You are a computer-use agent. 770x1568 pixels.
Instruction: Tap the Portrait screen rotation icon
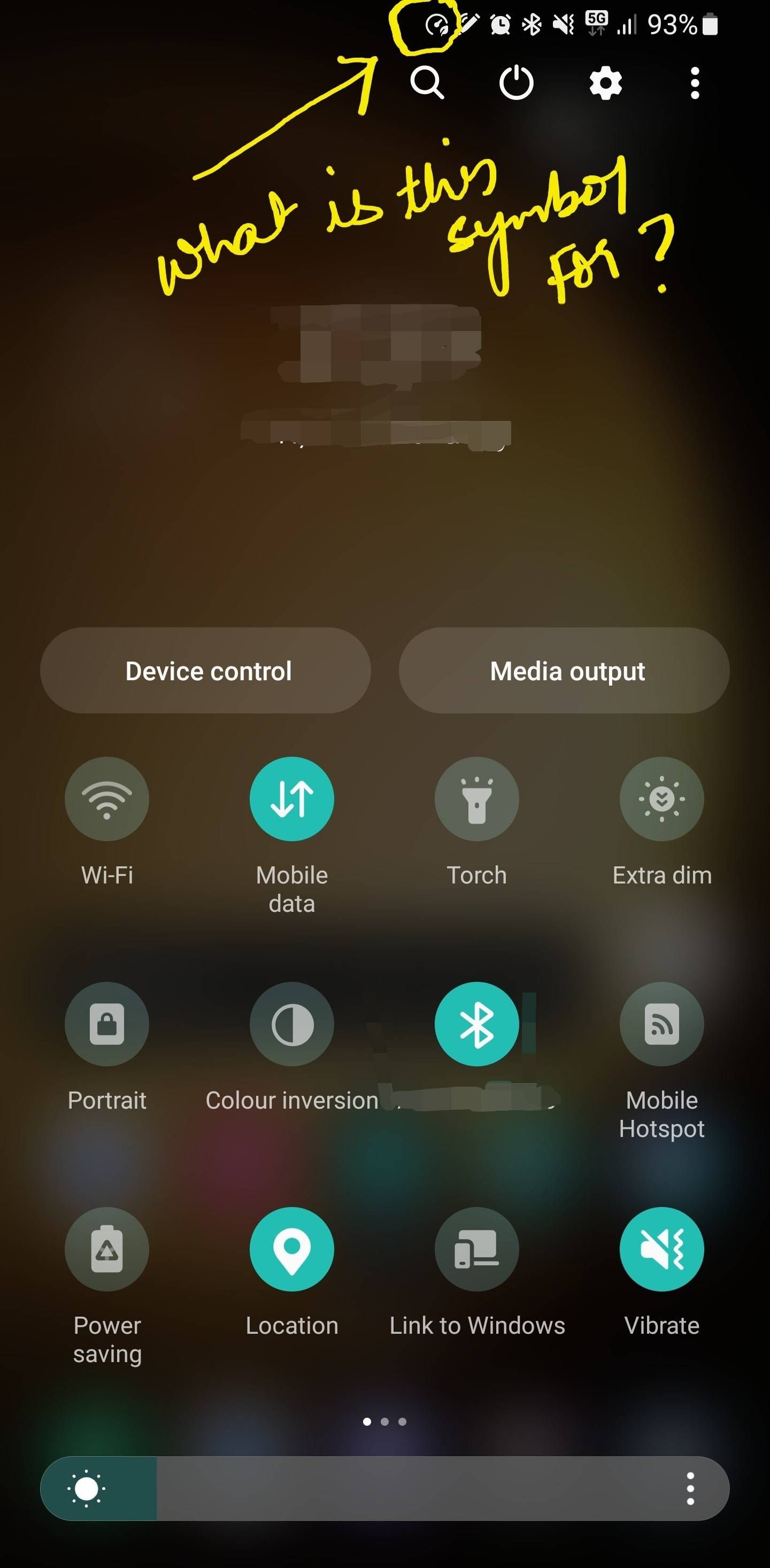pyautogui.click(x=107, y=1024)
